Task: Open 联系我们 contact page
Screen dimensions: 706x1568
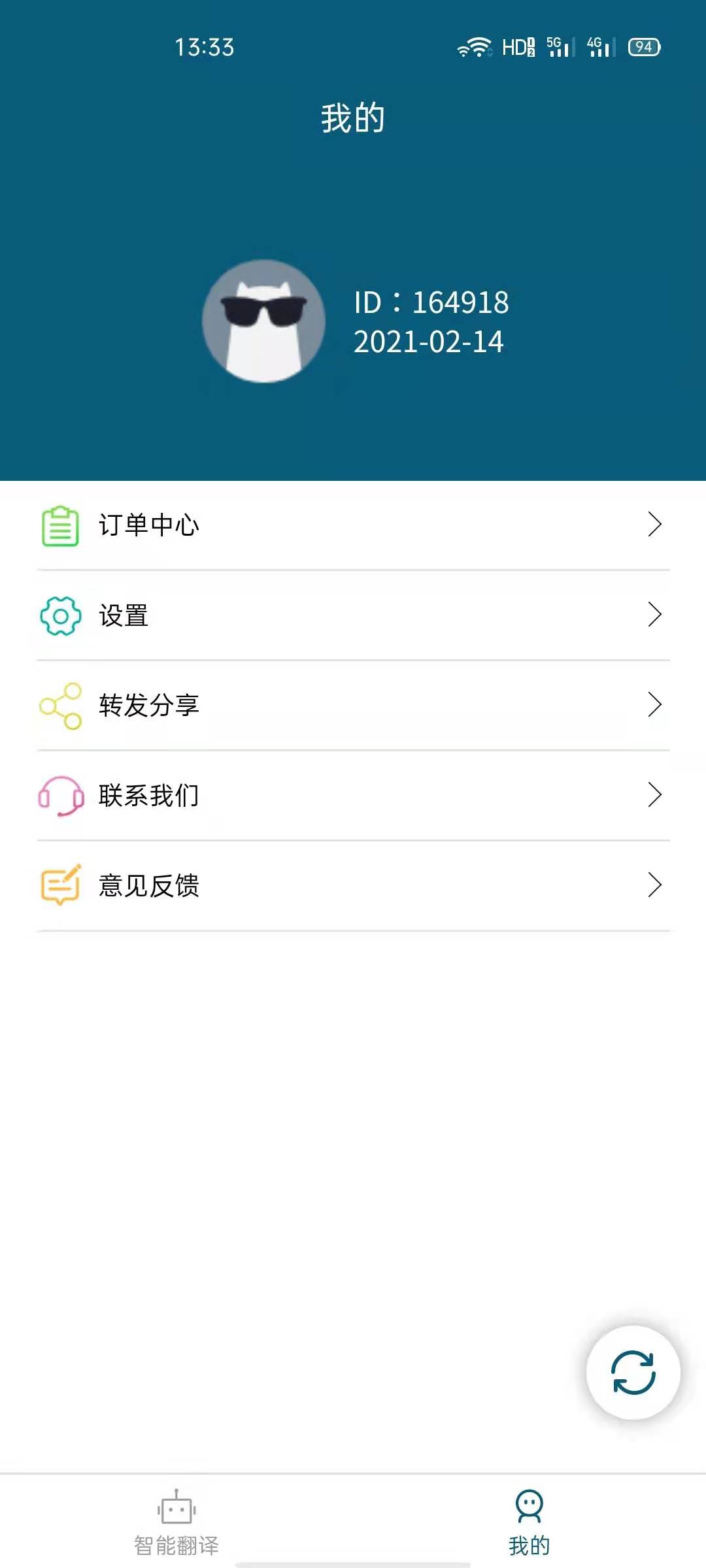Action: click(353, 796)
